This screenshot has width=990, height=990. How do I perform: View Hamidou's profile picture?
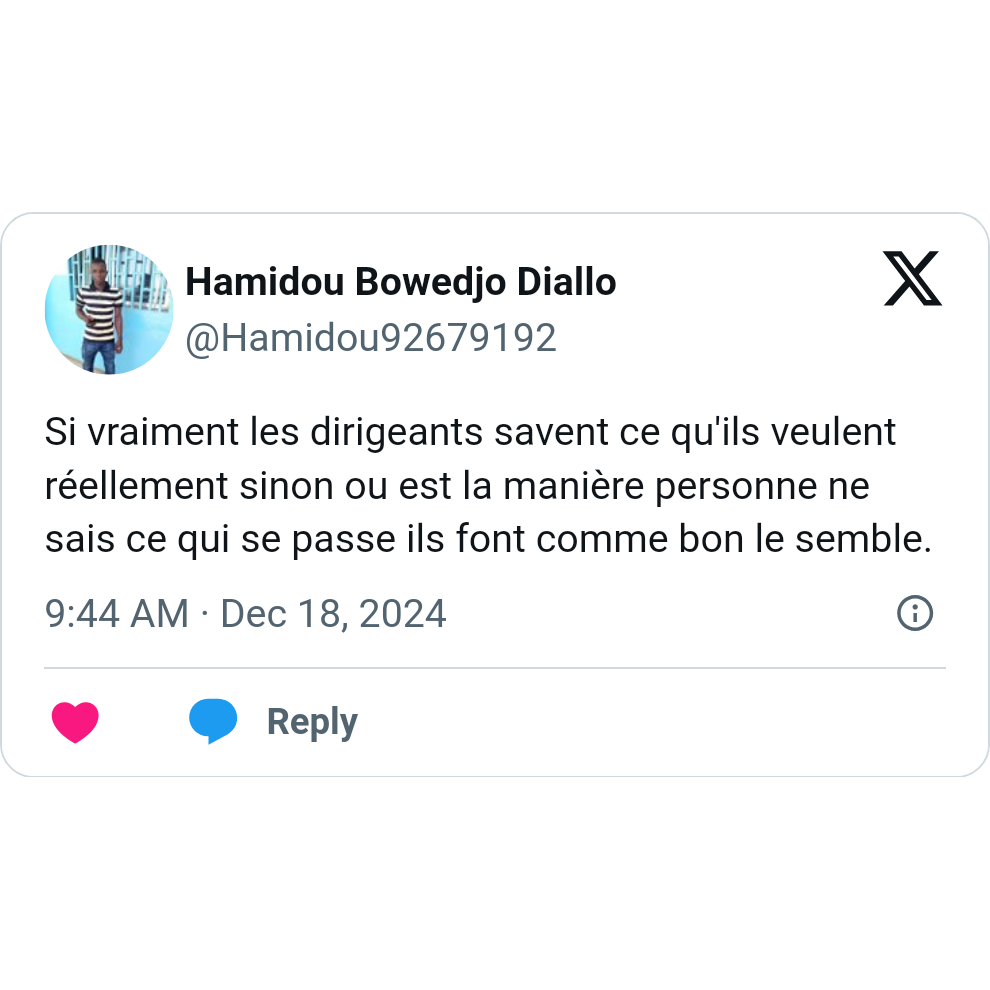tap(109, 310)
